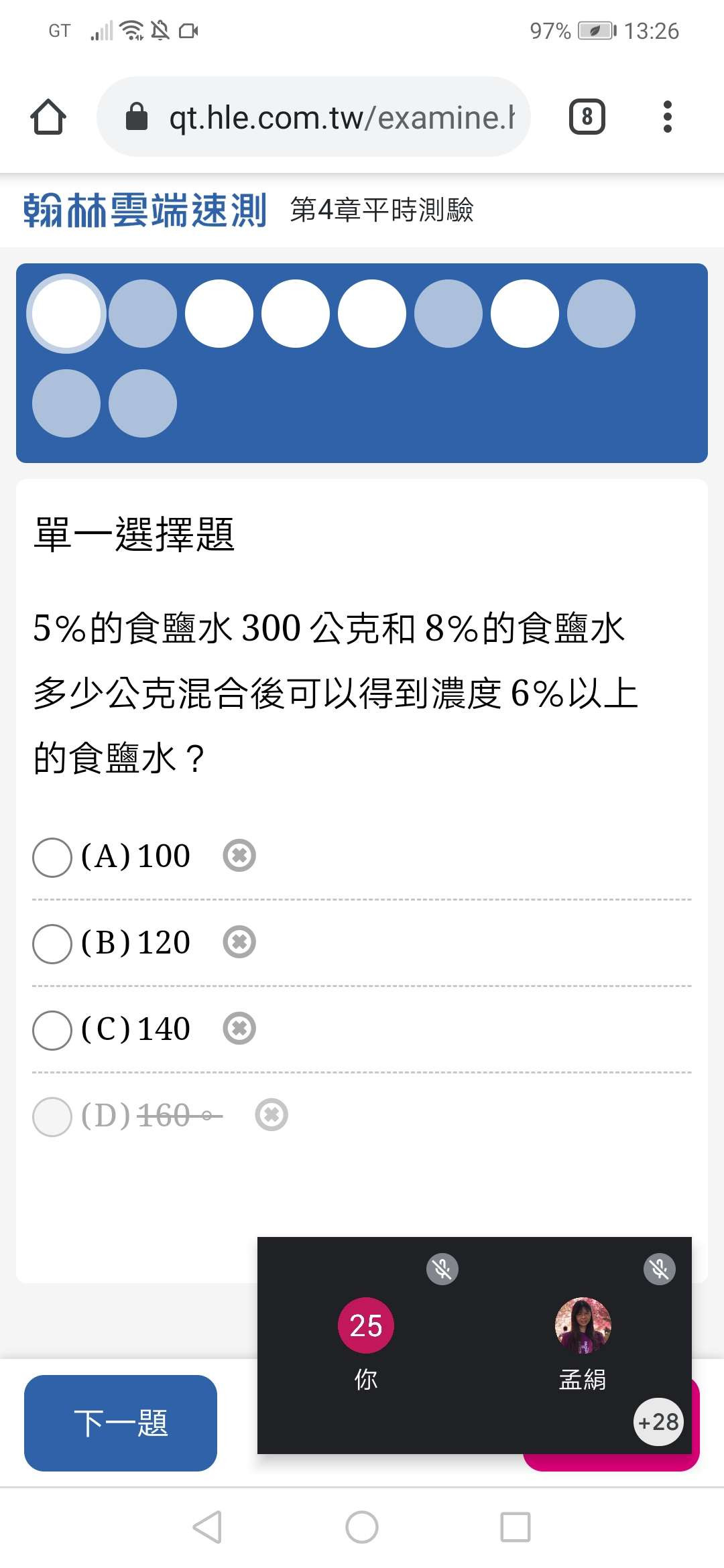Cross out option (C) 140
The width and height of the screenshot is (724, 1568).
239,1029
